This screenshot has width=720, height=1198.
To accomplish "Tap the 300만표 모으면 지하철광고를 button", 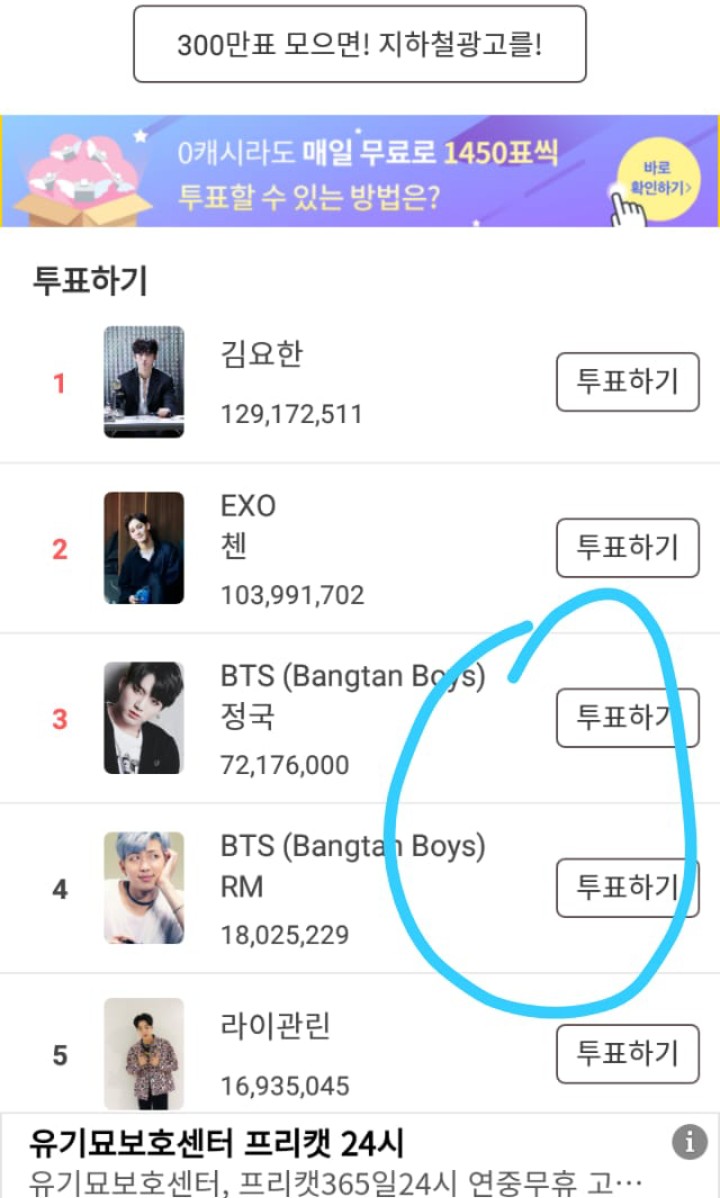I will (x=359, y=44).
